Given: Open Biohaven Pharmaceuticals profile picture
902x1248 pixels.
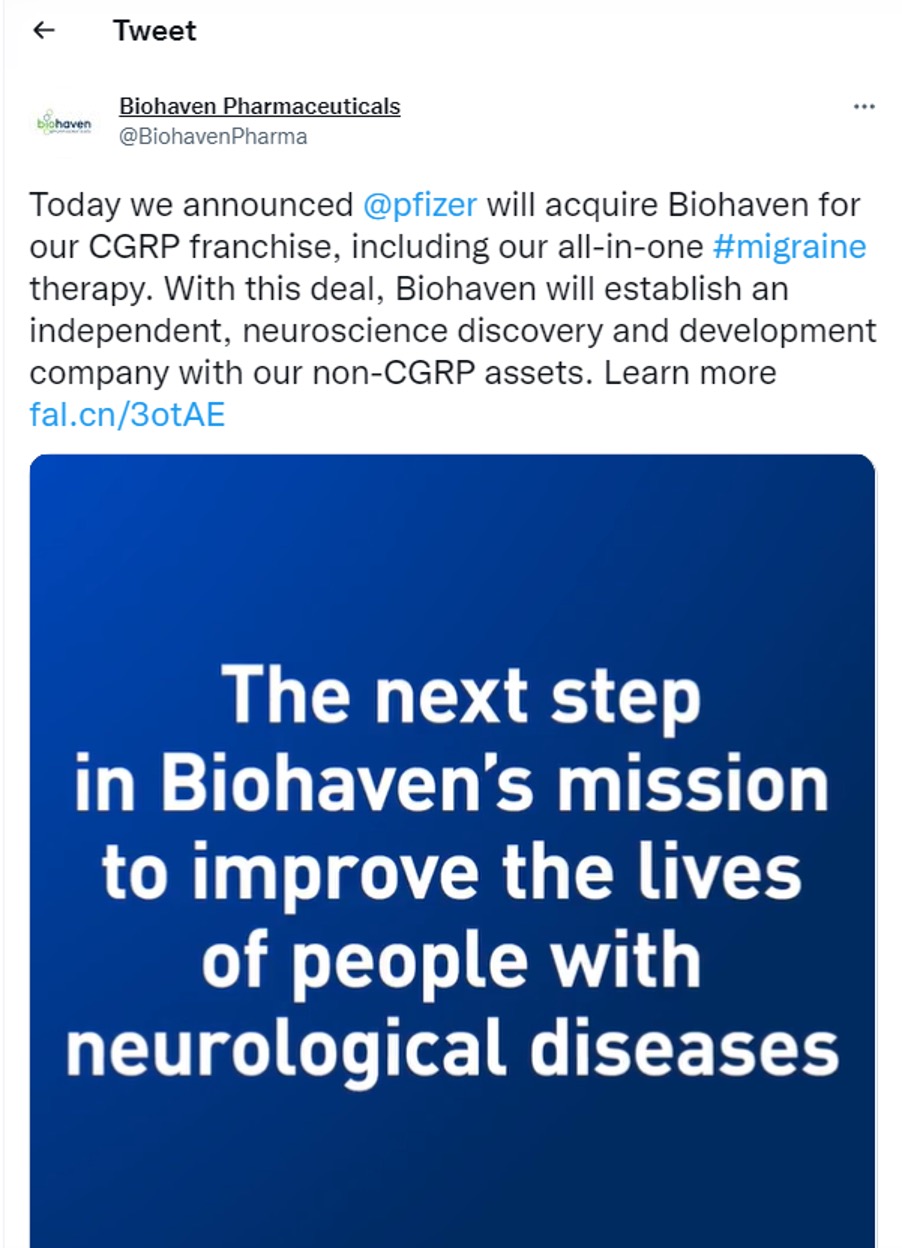Looking at the screenshot, I should 62,121.
